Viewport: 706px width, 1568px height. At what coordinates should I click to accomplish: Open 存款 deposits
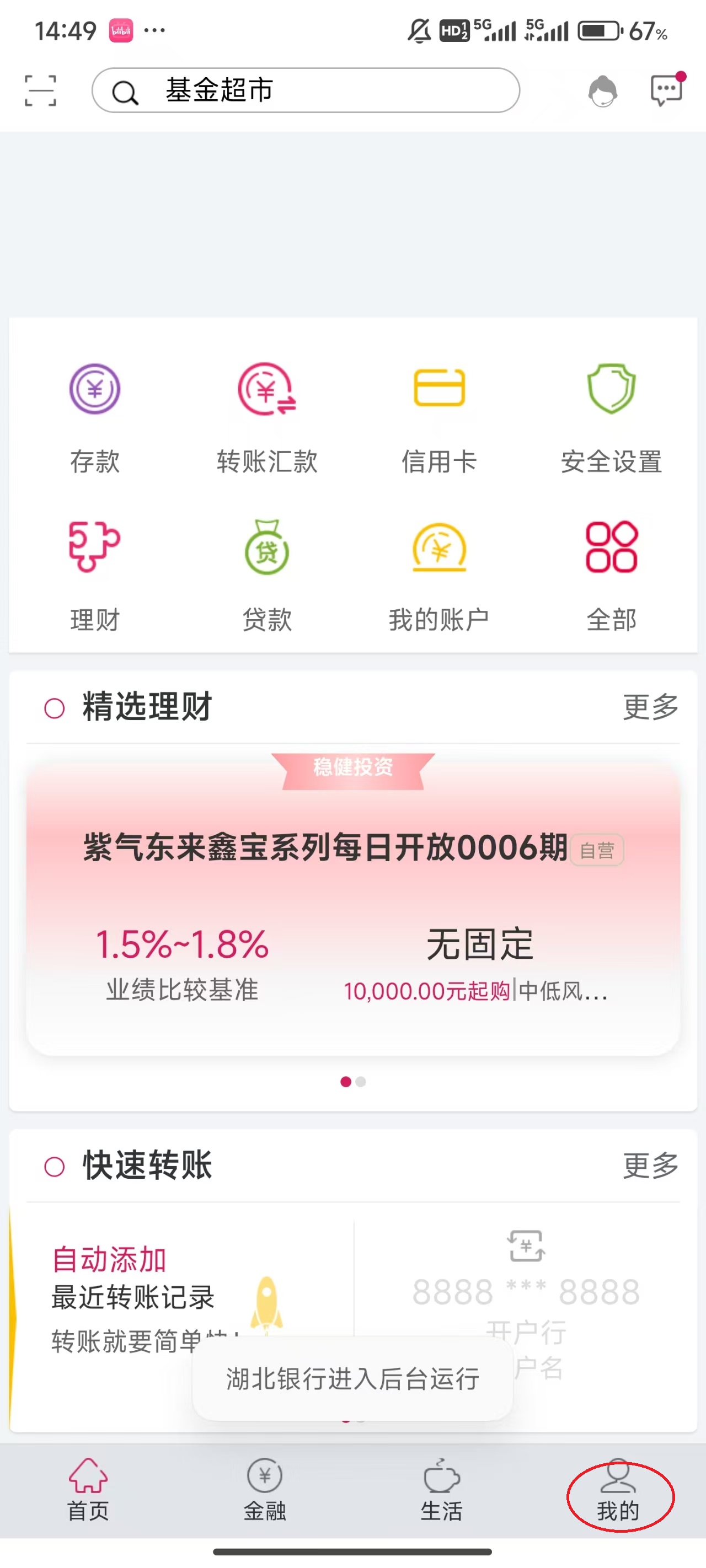(94, 418)
